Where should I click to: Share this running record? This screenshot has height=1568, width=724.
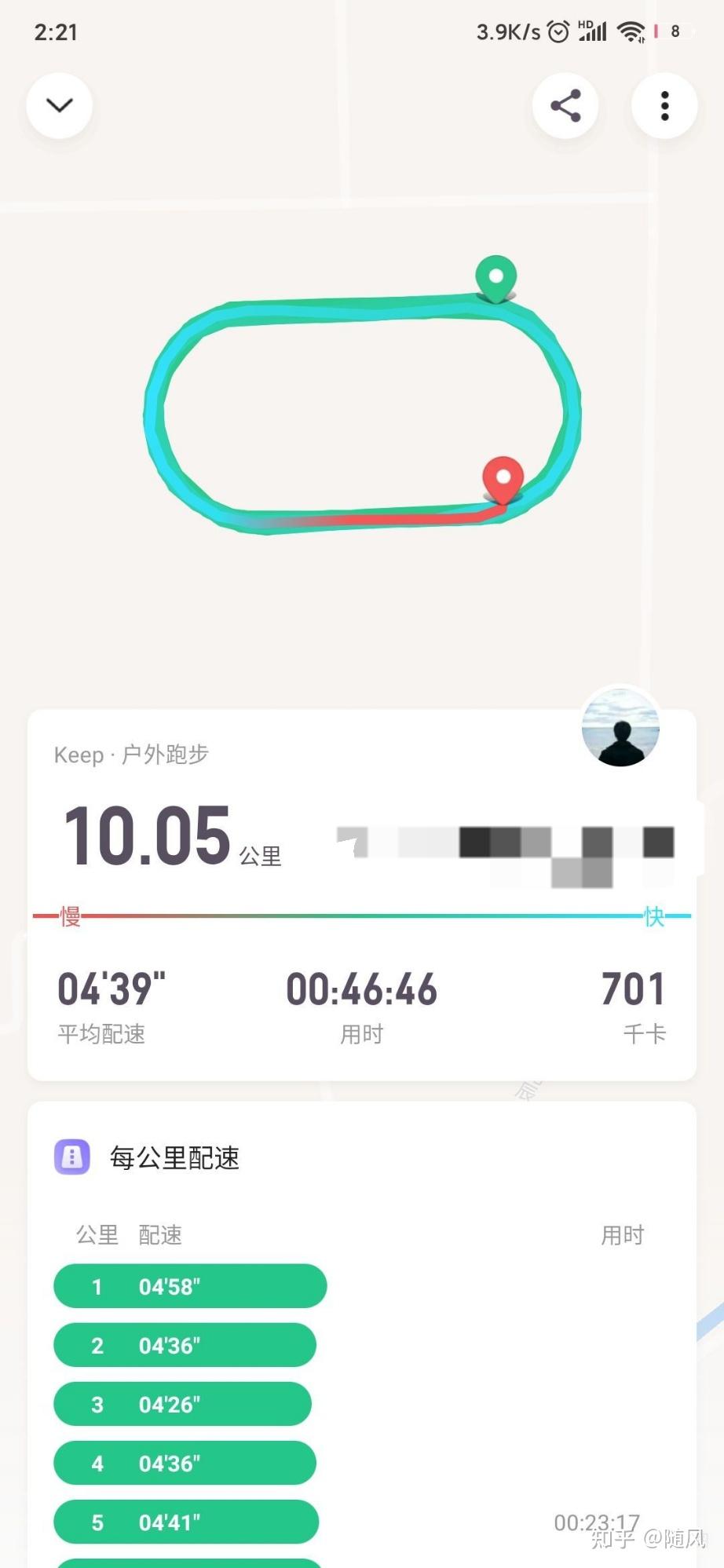pos(565,106)
